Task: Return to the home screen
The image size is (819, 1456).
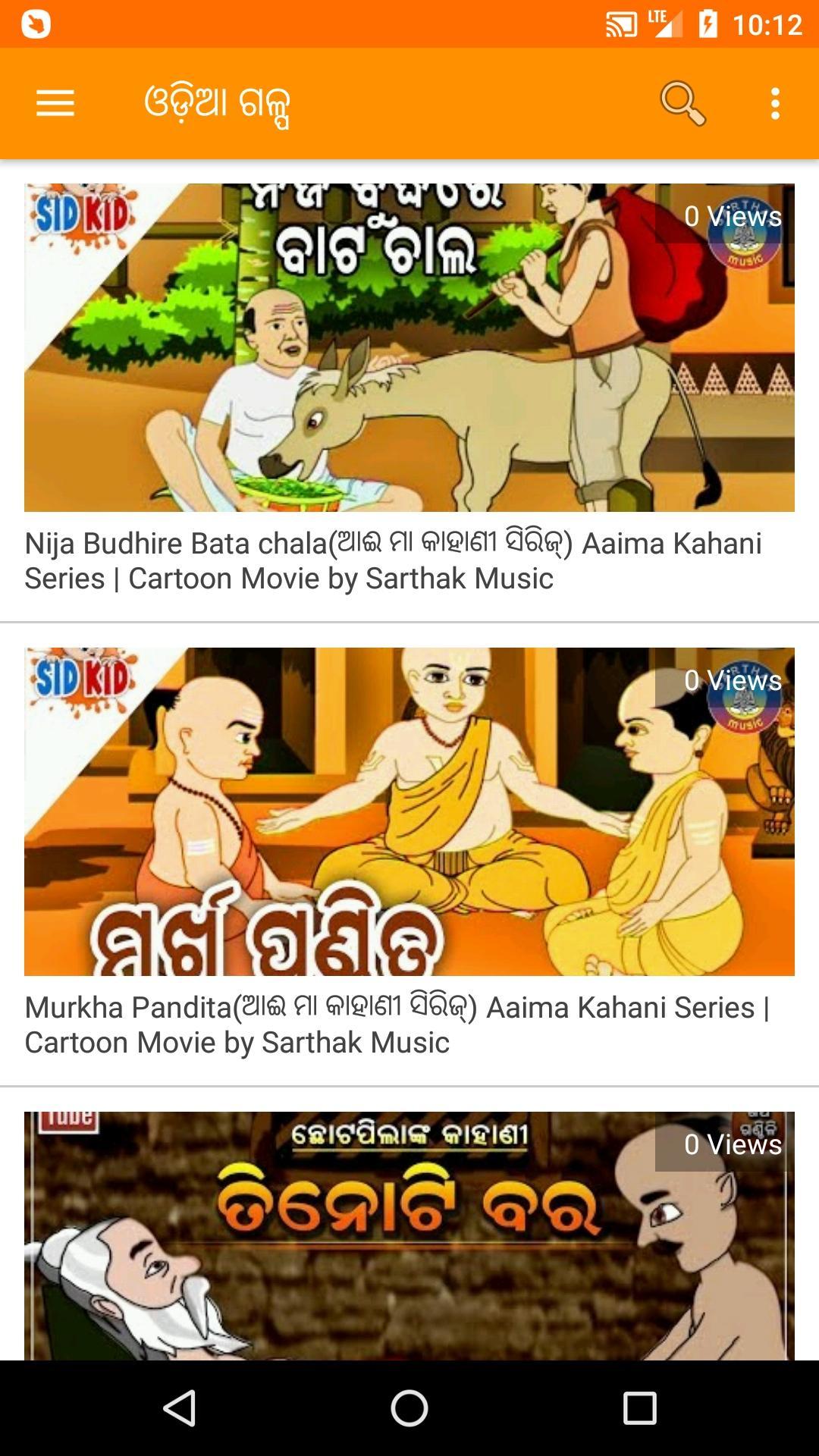Action: tap(409, 1408)
